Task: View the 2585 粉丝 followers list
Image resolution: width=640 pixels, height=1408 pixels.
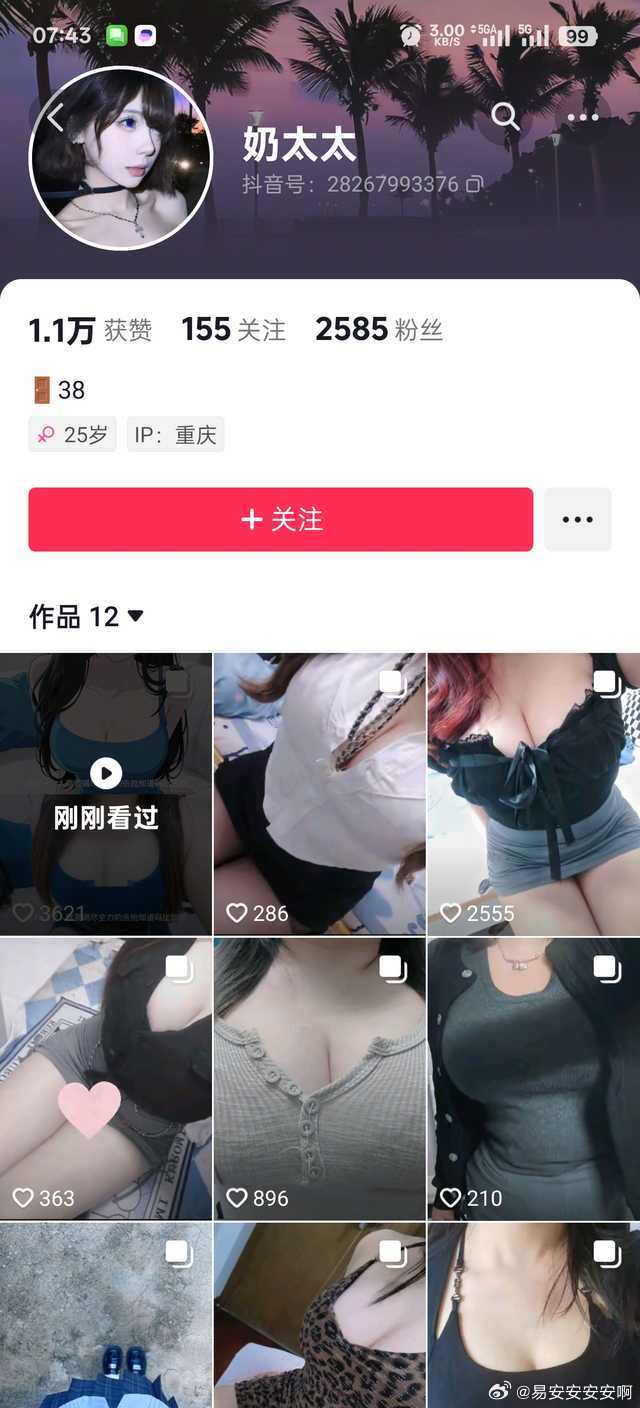Action: [x=378, y=330]
